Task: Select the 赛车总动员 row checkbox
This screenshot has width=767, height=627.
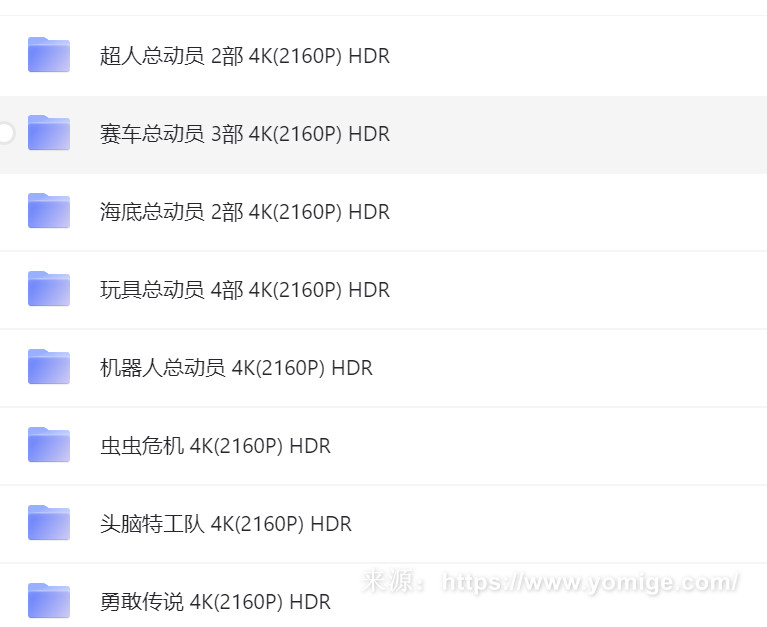Action: (x=5, y=133)
